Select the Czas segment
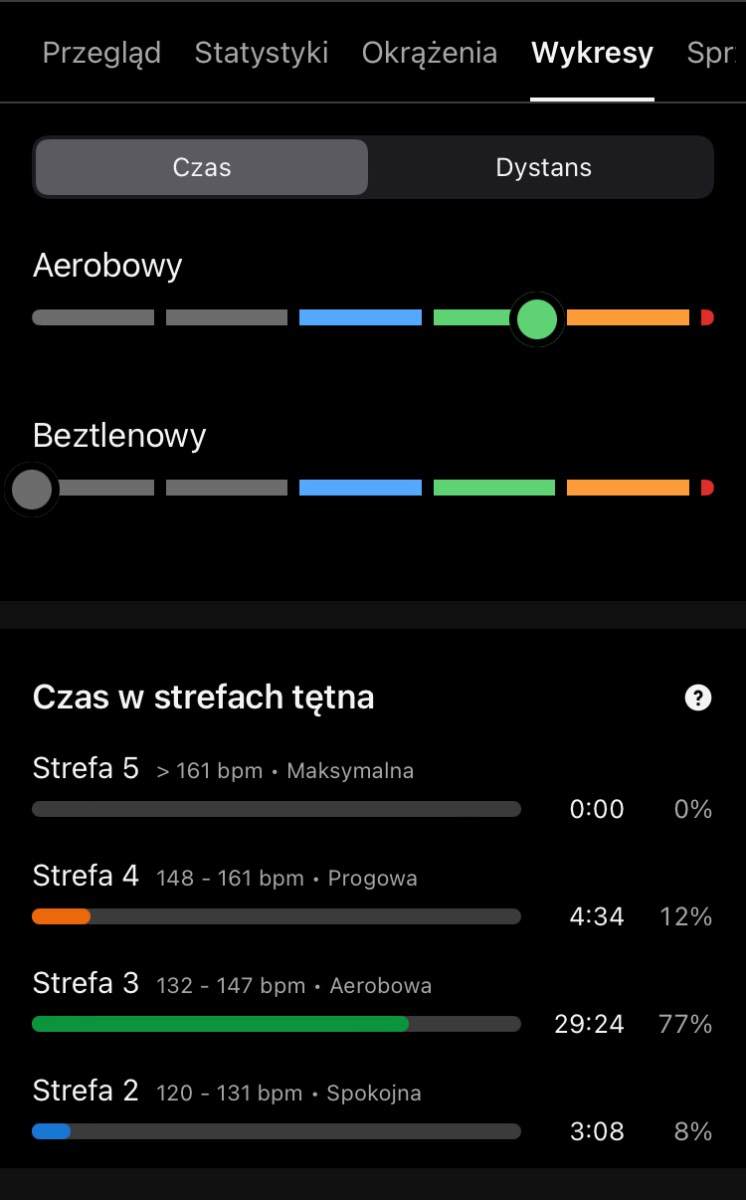This screenshot has height=1200, width=746. pyautogui.click(x=202, y=167)
